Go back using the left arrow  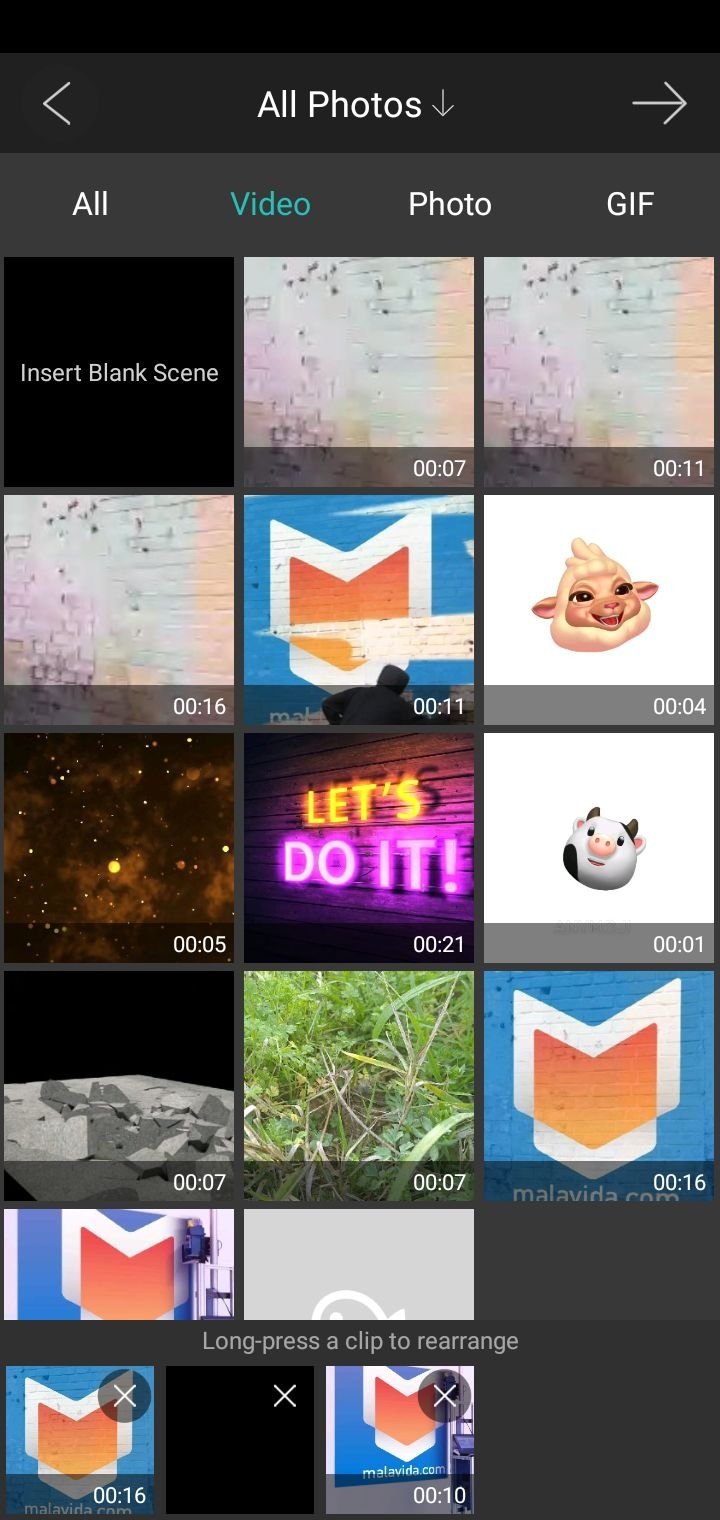click(57, 104)
